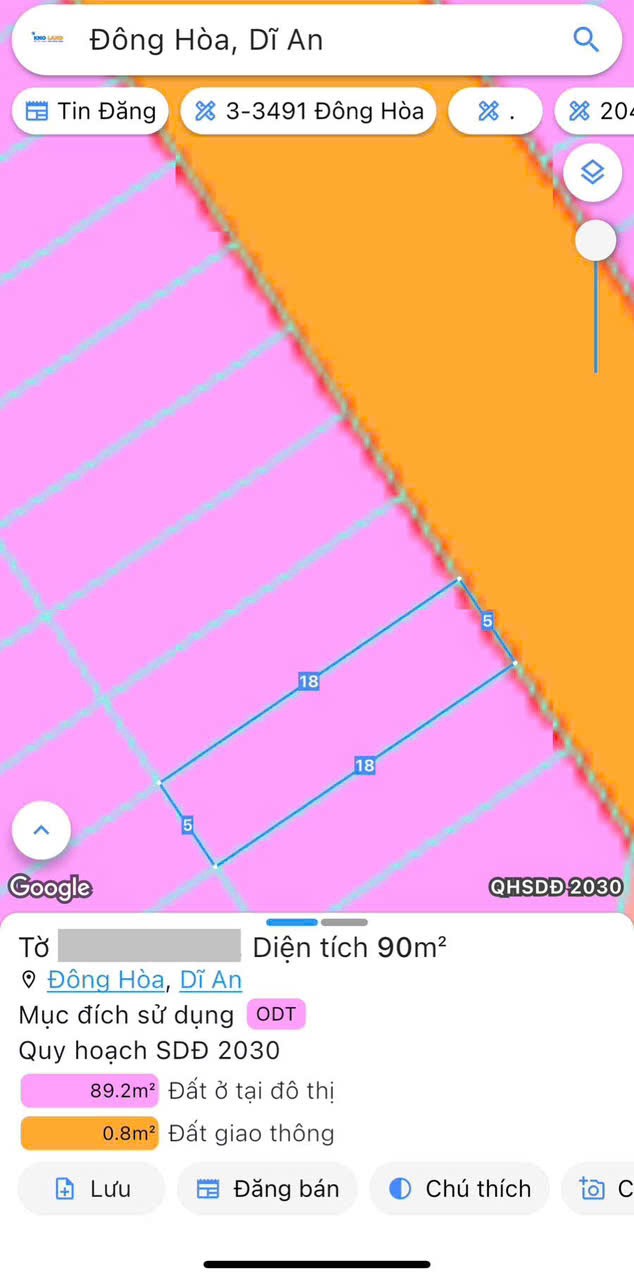Open the Đông Hòa link
Image resolution: width=634 pixels, height=1280 pixels.
click(106, 979)
